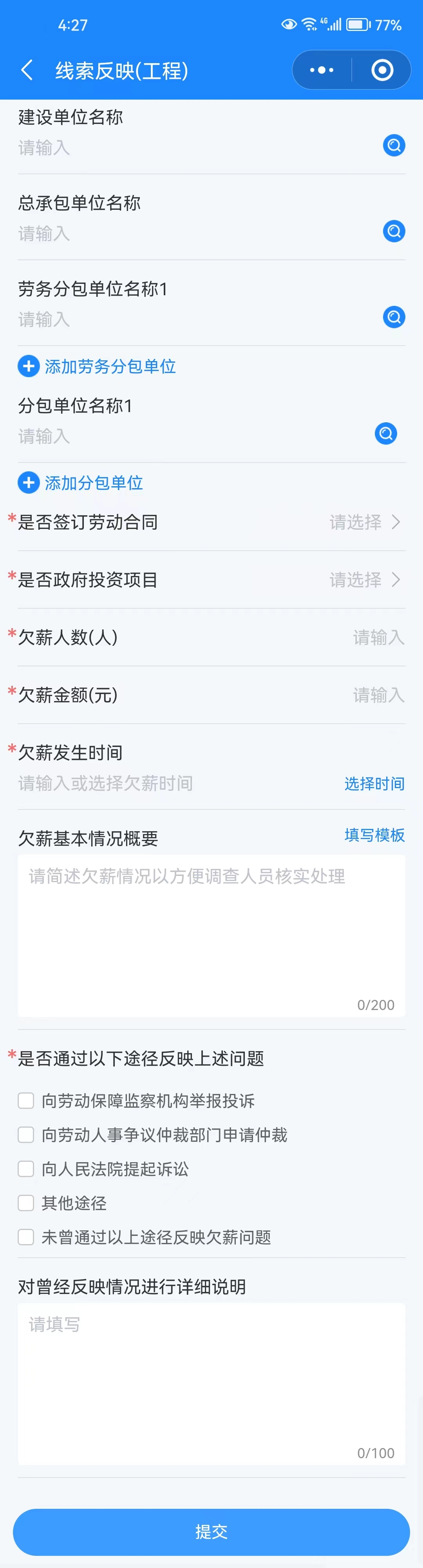Close the mini program via circle icon
Viewport: 423px width, 1568px height.
pos(381,70)
